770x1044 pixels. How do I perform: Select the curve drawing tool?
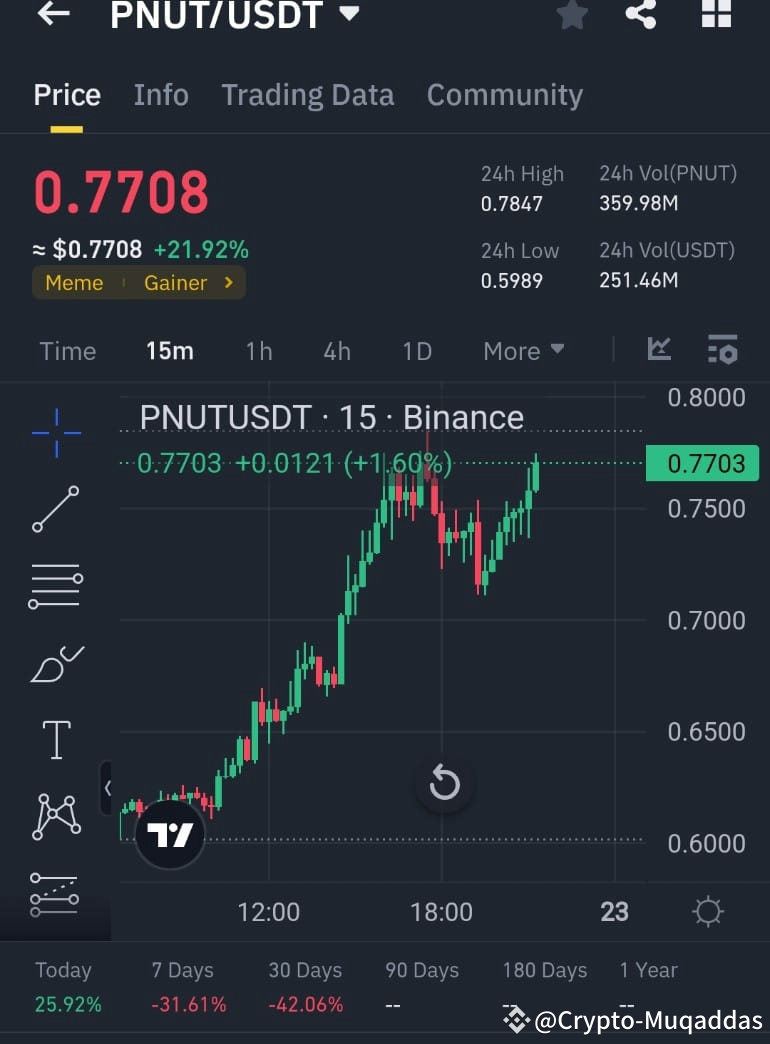tap(55, 663)
